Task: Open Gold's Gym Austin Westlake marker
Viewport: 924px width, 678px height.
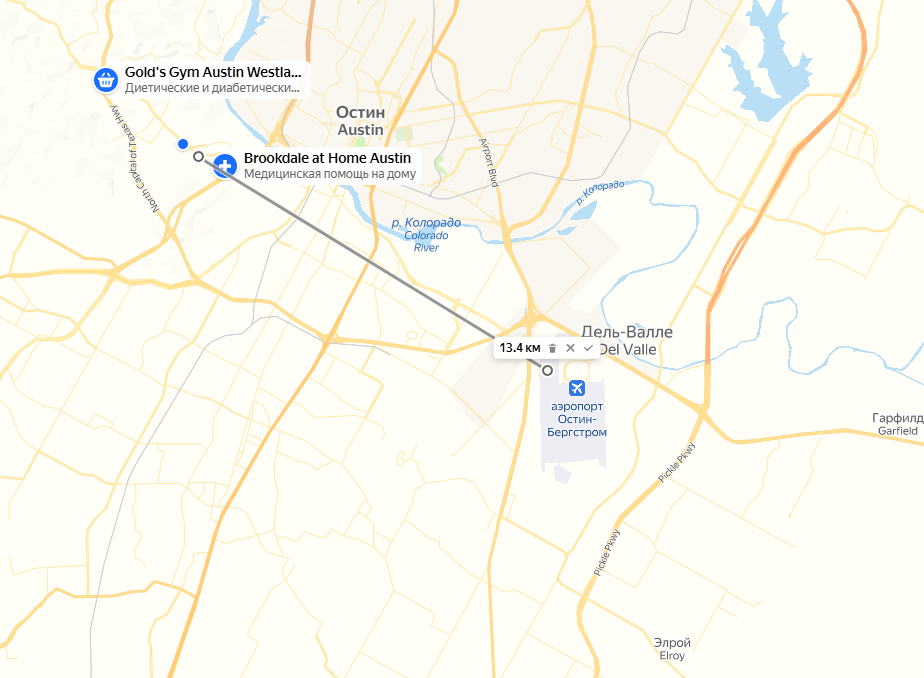Action: pyautogui.click(x=106, y=80)
